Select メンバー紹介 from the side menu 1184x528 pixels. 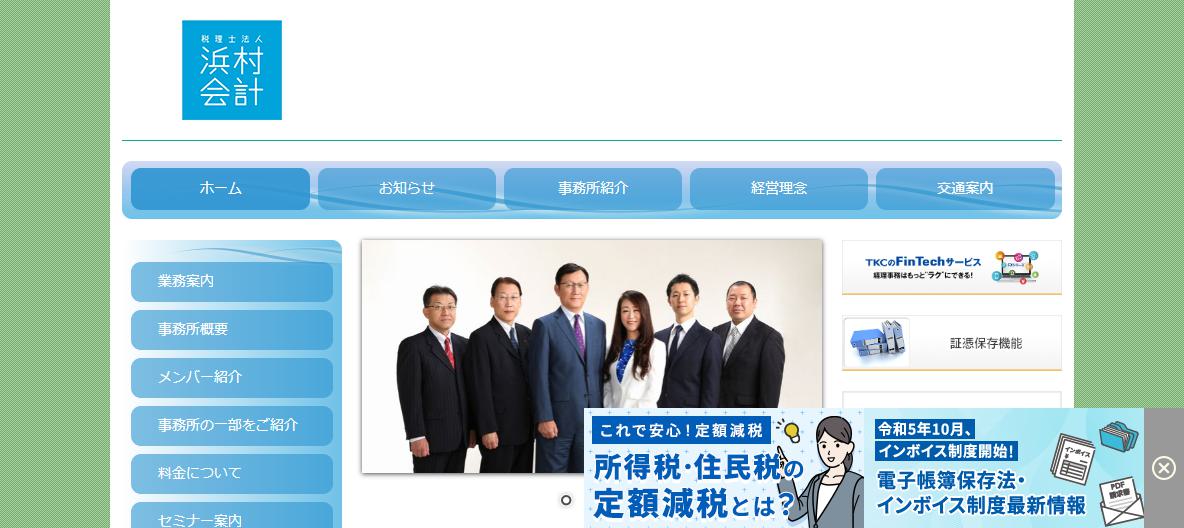point(231,377)
